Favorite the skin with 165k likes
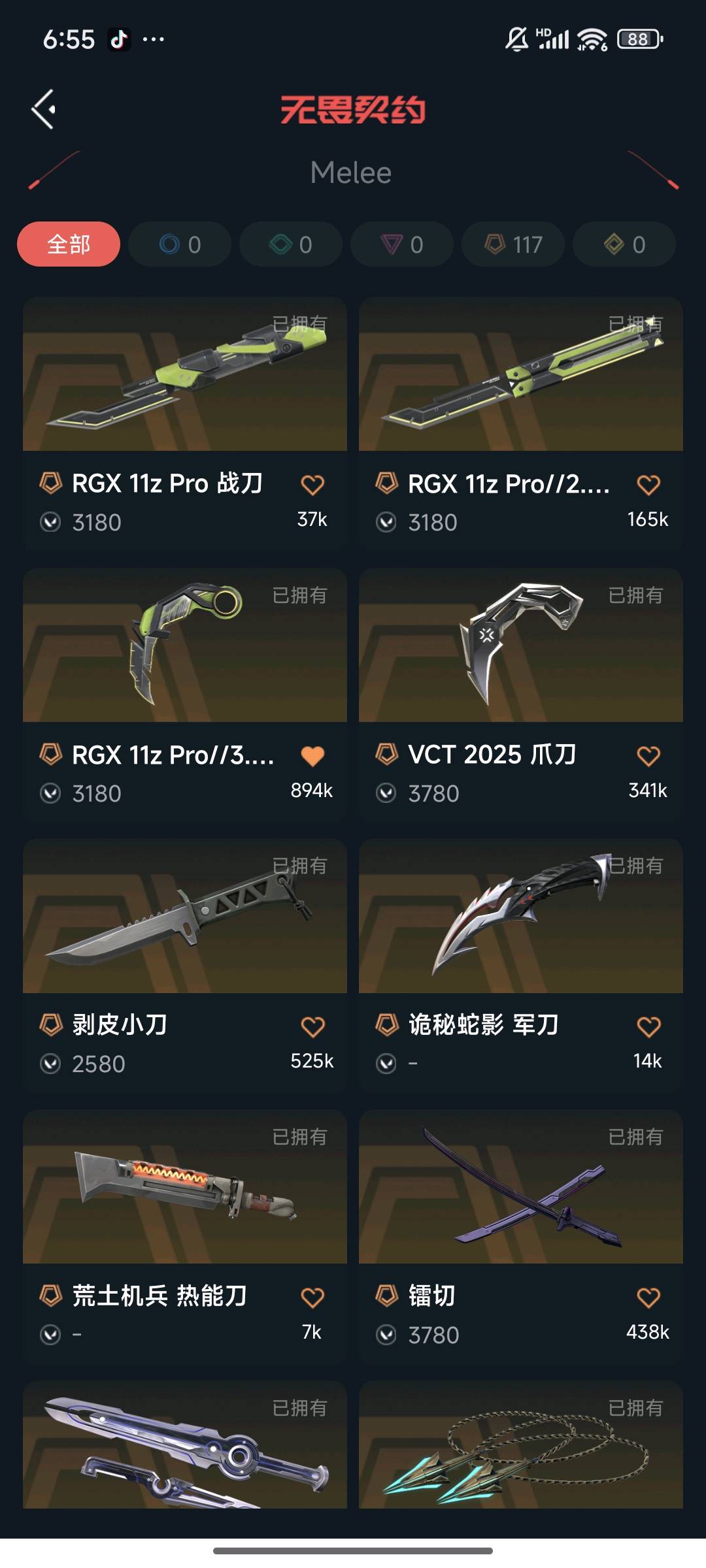Viewport: 706px width, 1568px height. click(648, 485)
